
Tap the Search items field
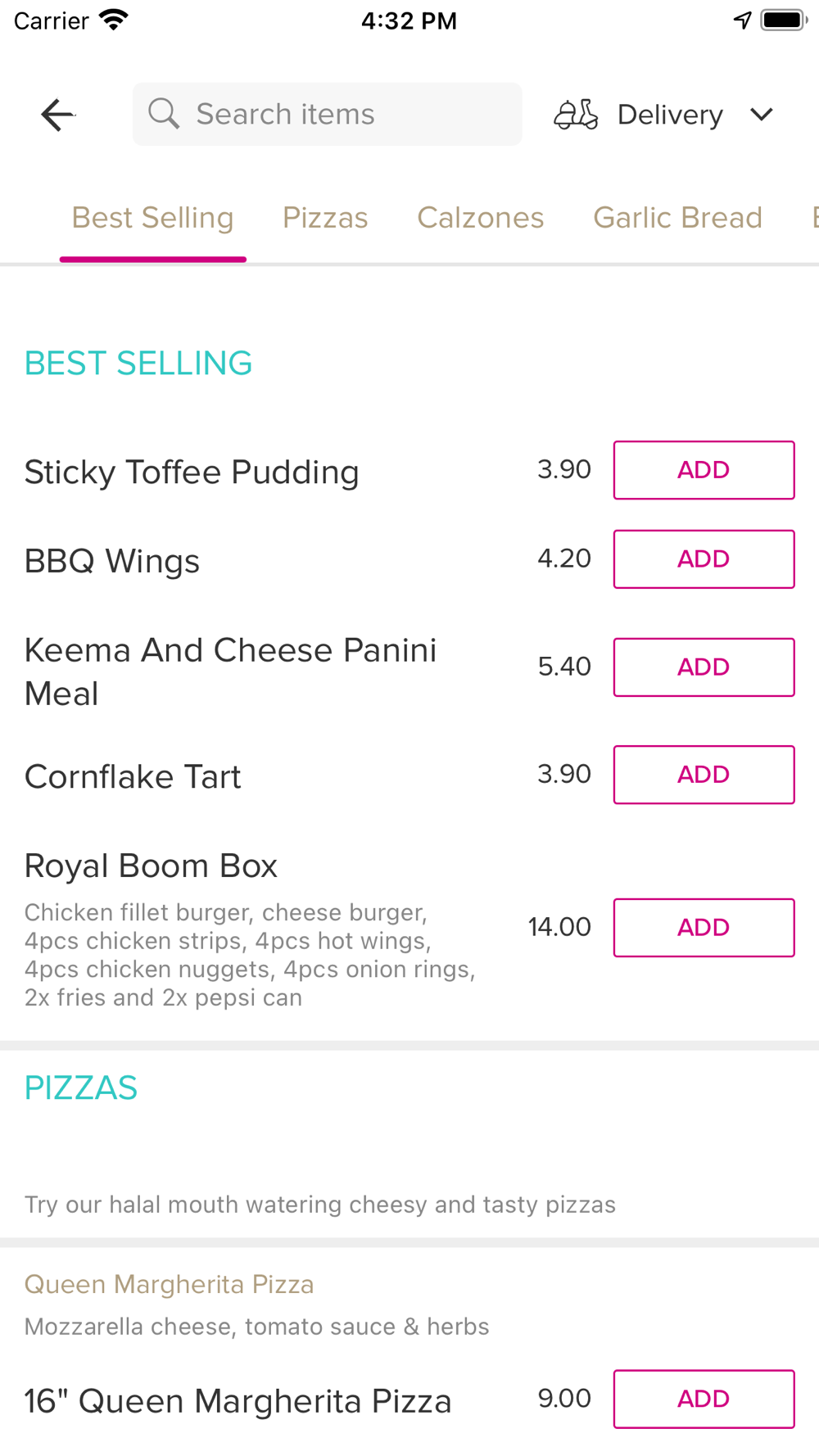coord(327,114)
